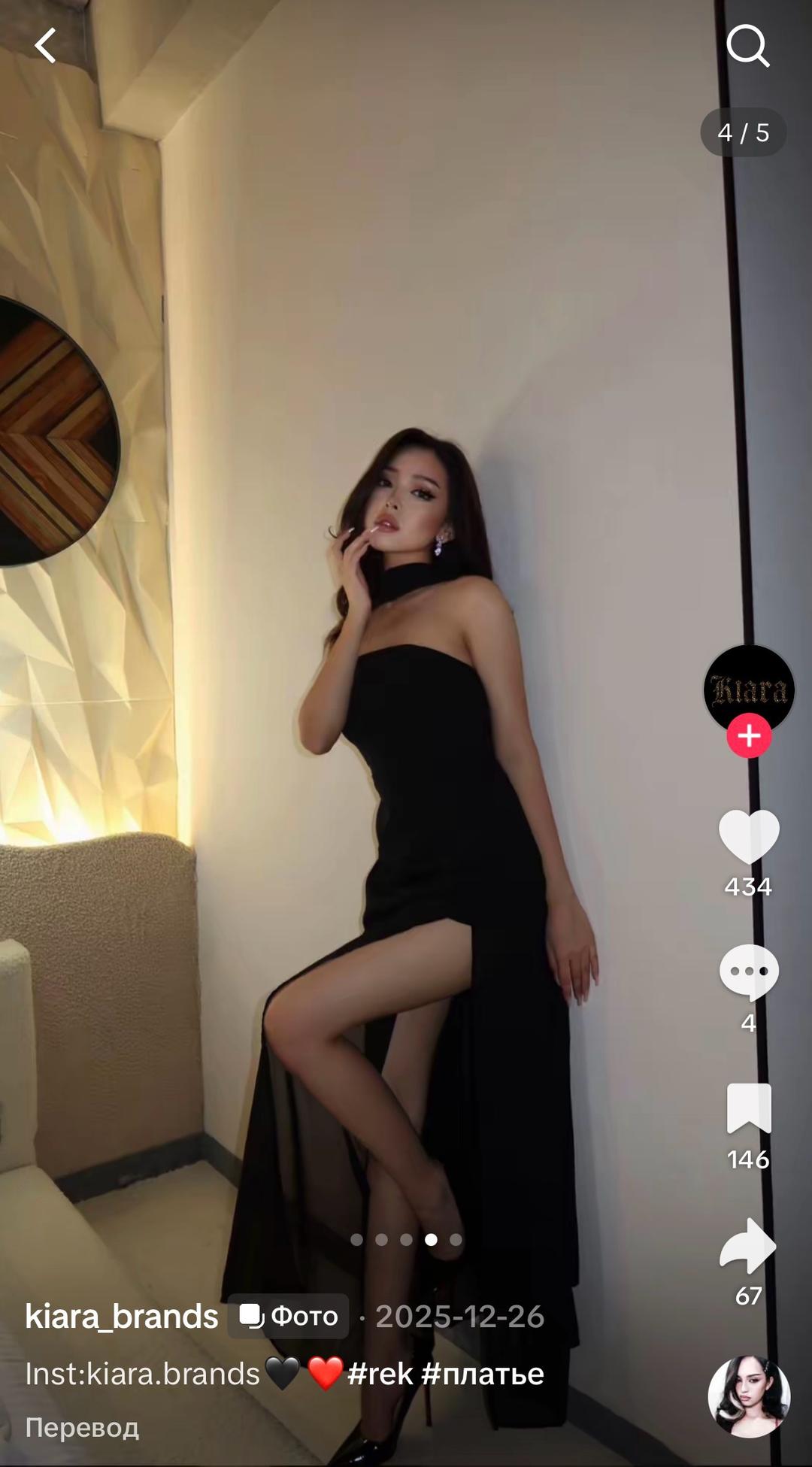Open the kiara_brands username

122,1317
